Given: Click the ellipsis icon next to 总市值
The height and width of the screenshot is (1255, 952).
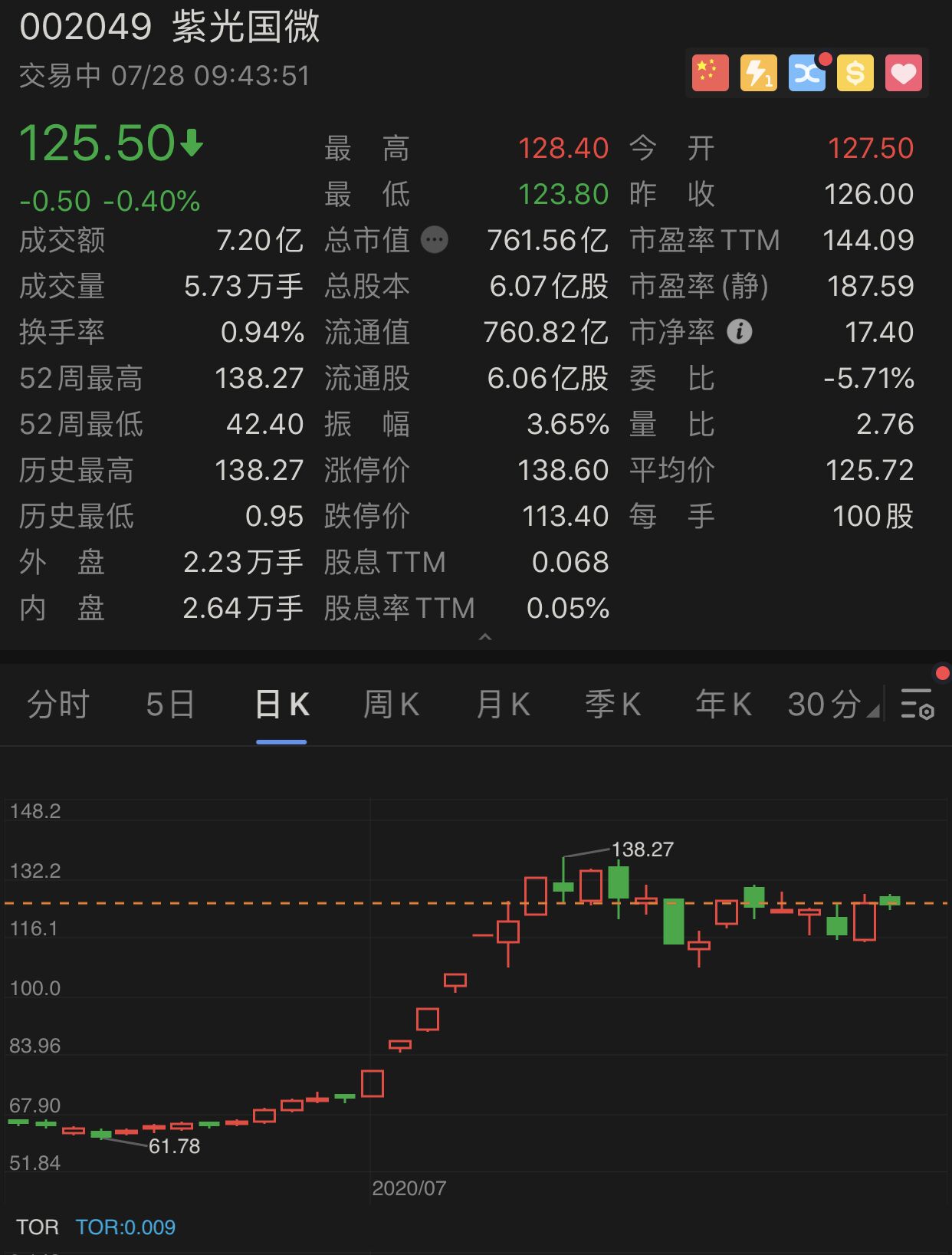Looking at the screenshot, I should [x=434, y=240].
